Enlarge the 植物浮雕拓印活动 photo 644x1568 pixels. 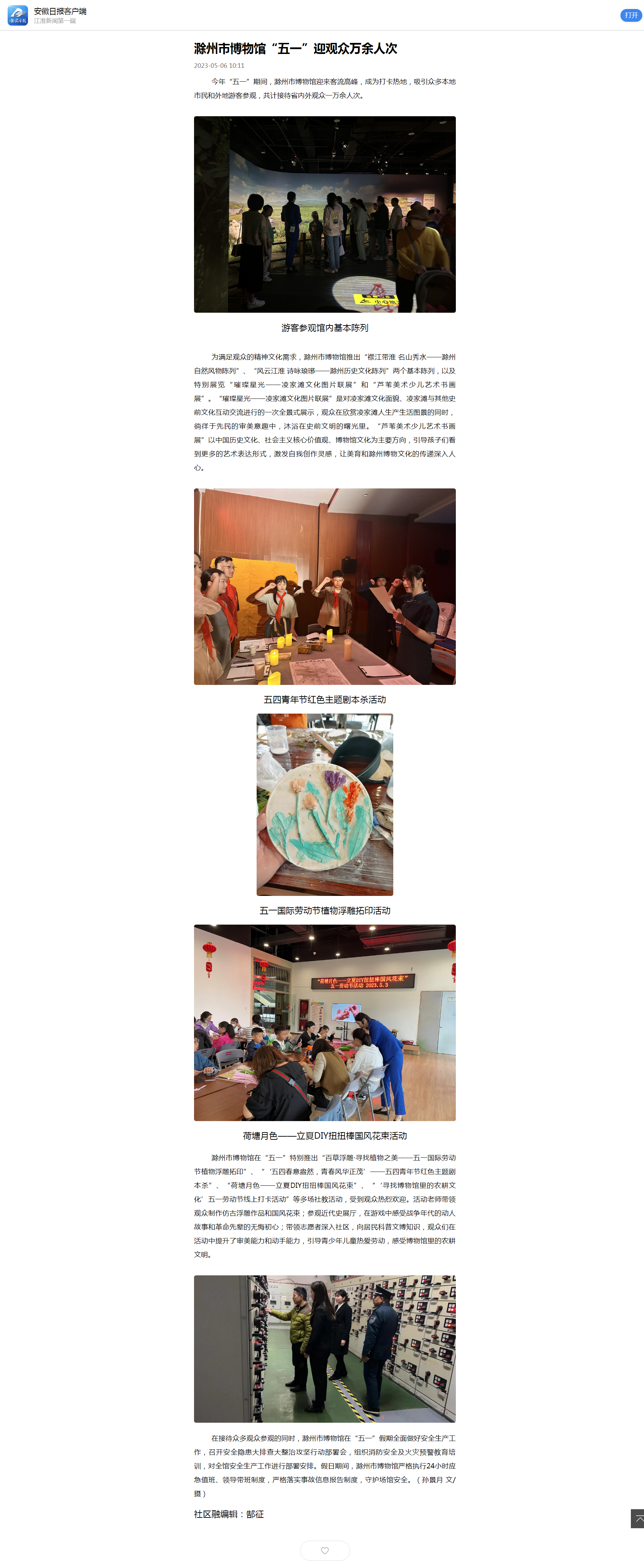(x=324, y=804)
